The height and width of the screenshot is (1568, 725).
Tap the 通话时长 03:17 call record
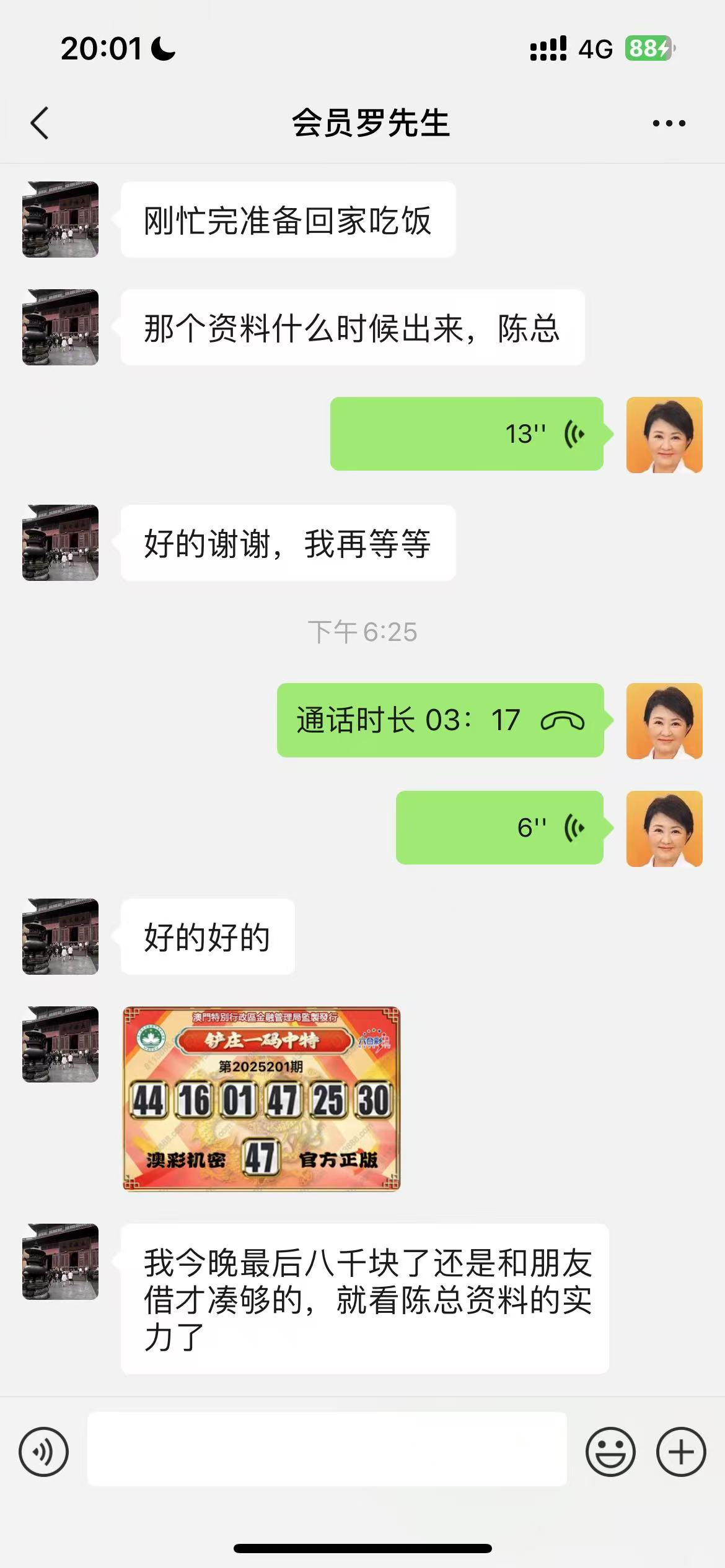tap(440, 720)
